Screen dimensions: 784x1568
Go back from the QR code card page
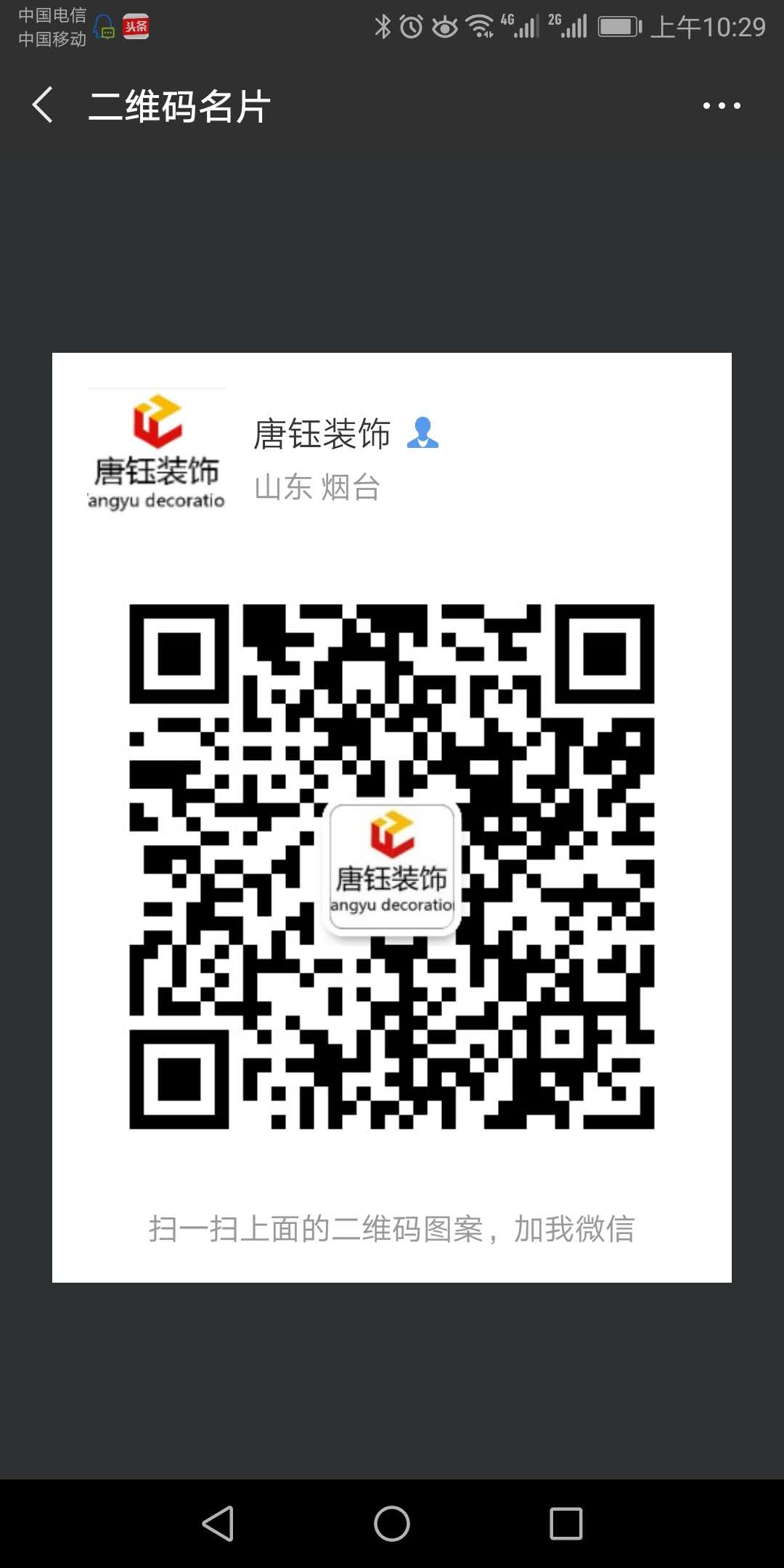pyautogui.click(x=44, y=105)
